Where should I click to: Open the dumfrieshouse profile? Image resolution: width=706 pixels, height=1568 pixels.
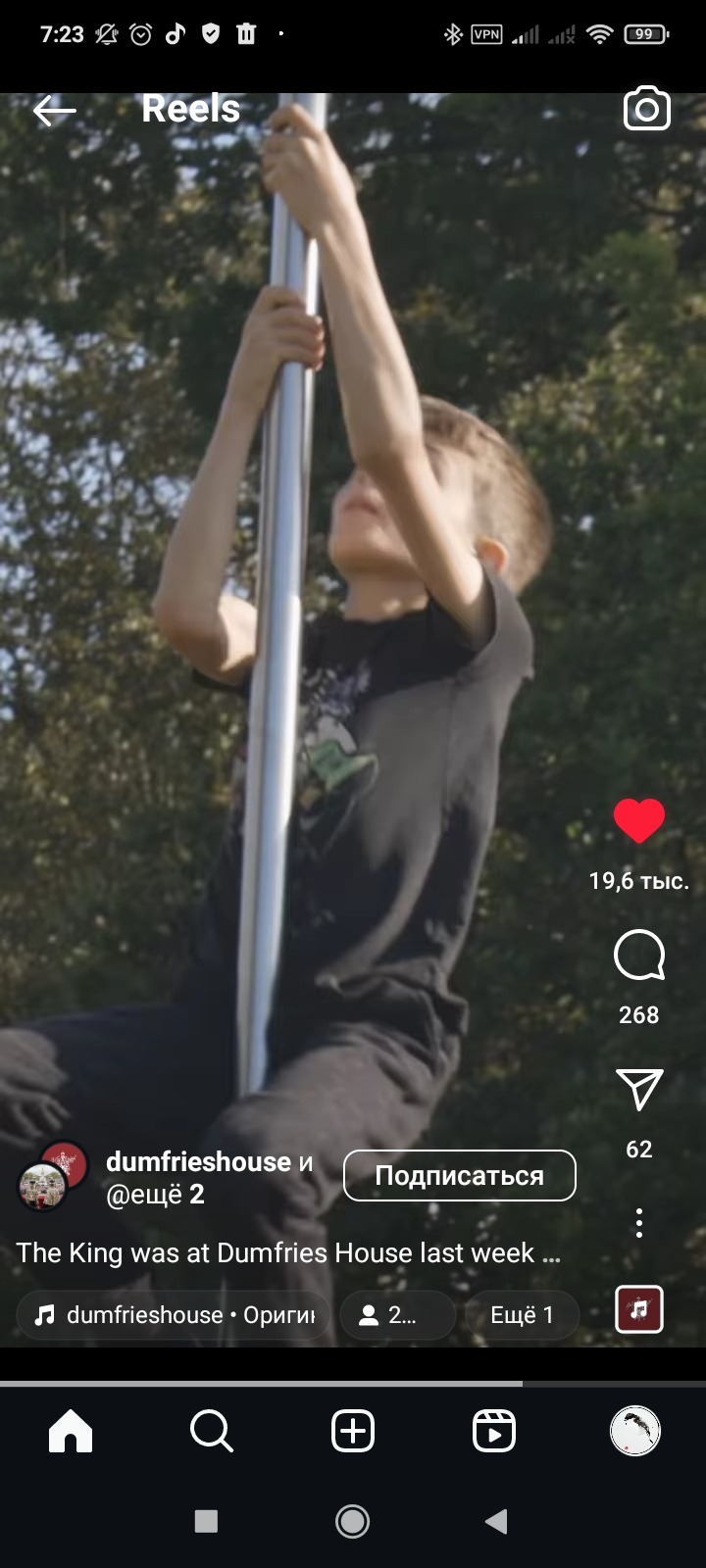[198, 1162]
